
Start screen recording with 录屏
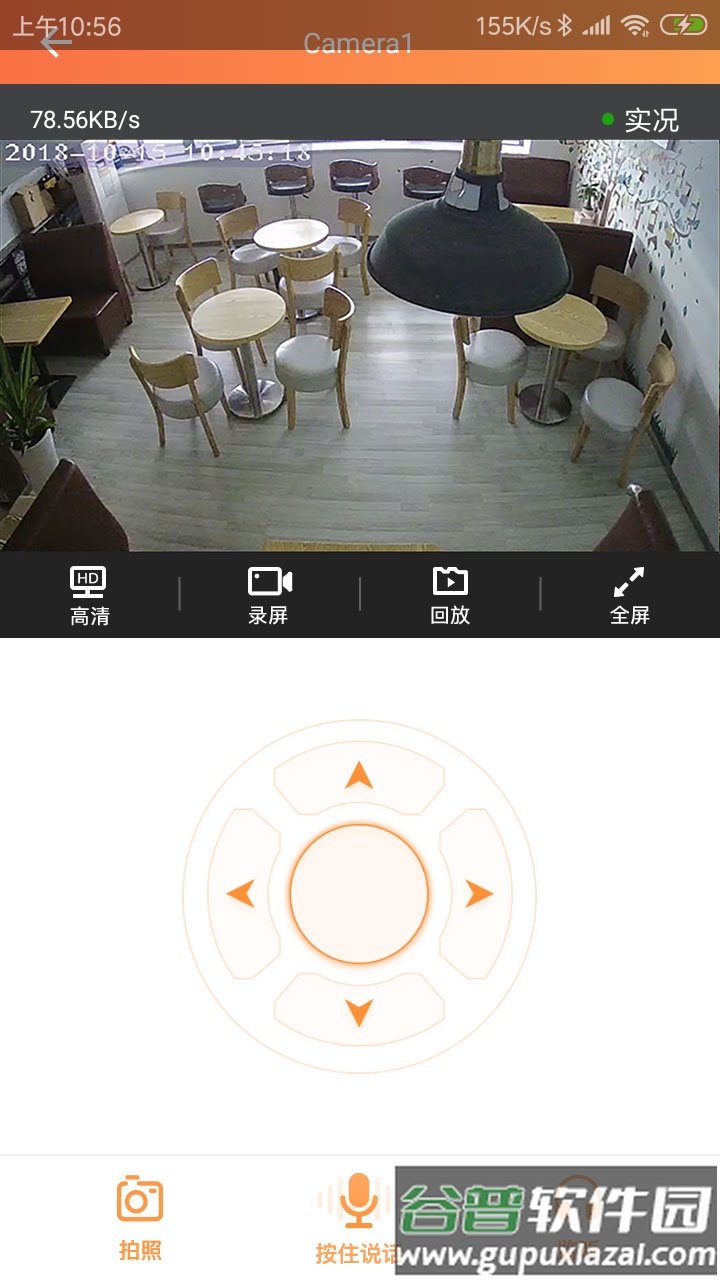point(269,595)
